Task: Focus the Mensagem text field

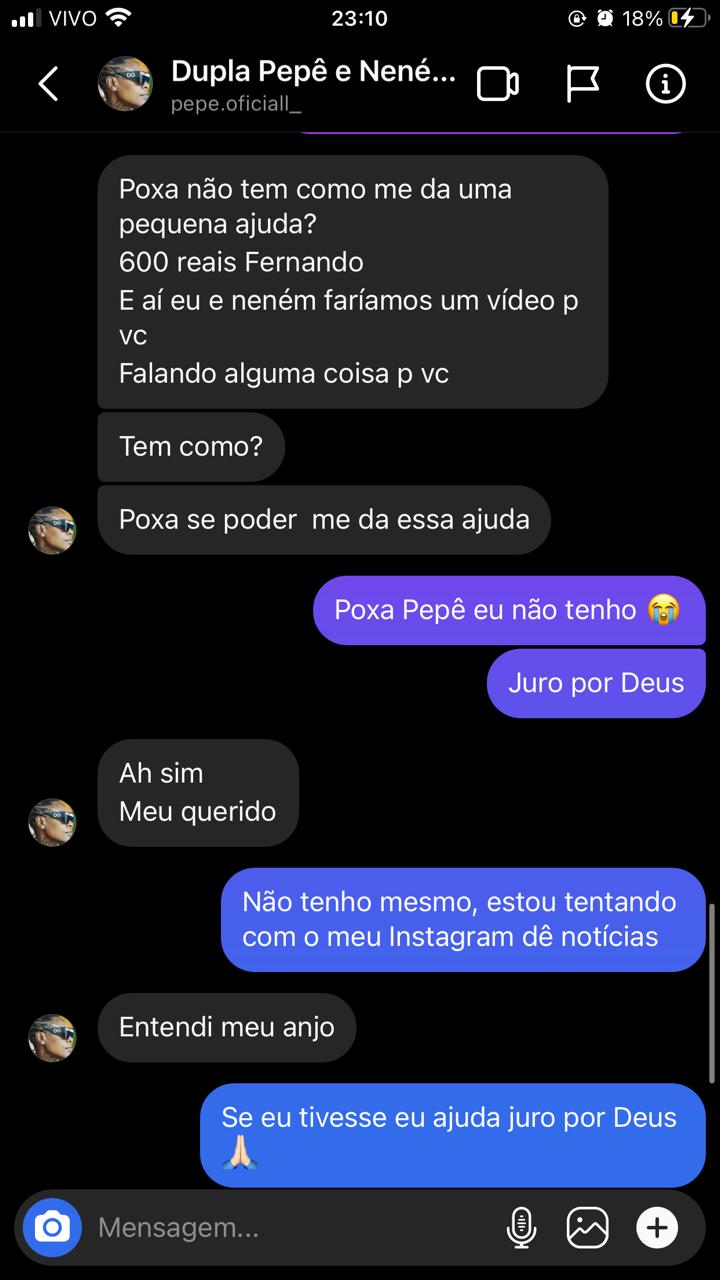Action: tap(290, 1227)
